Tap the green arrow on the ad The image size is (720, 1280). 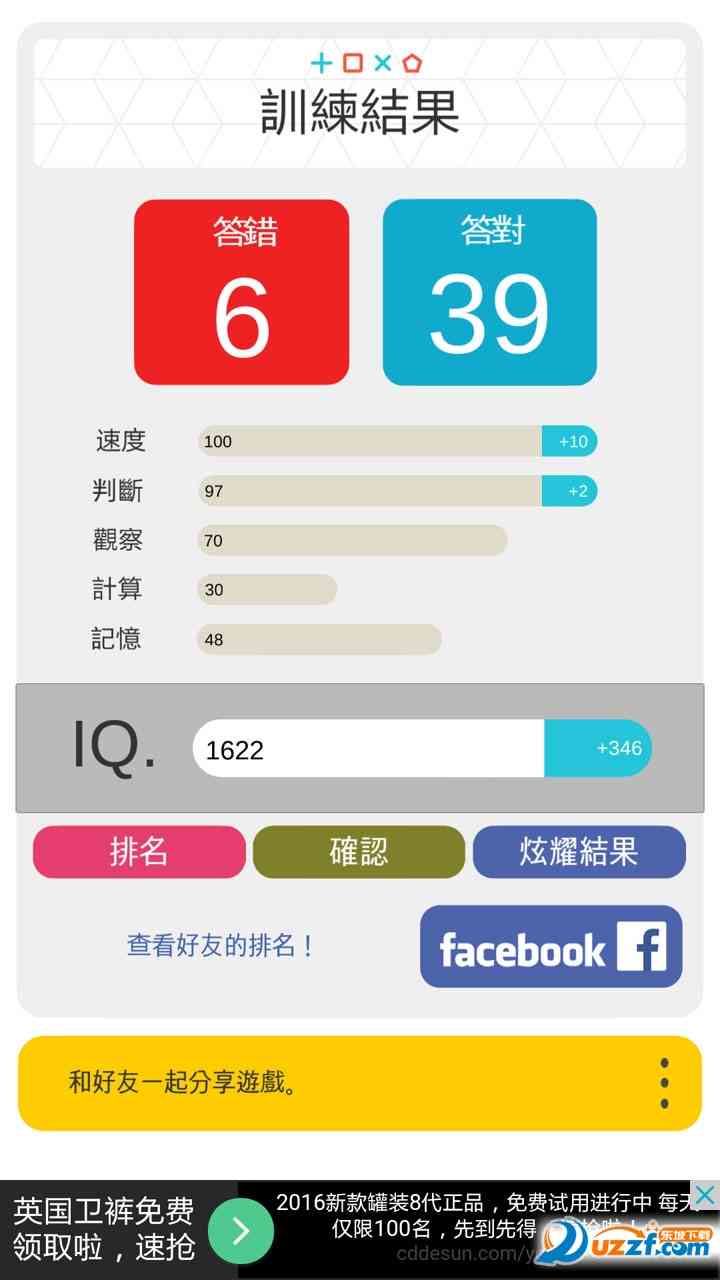241,1231
